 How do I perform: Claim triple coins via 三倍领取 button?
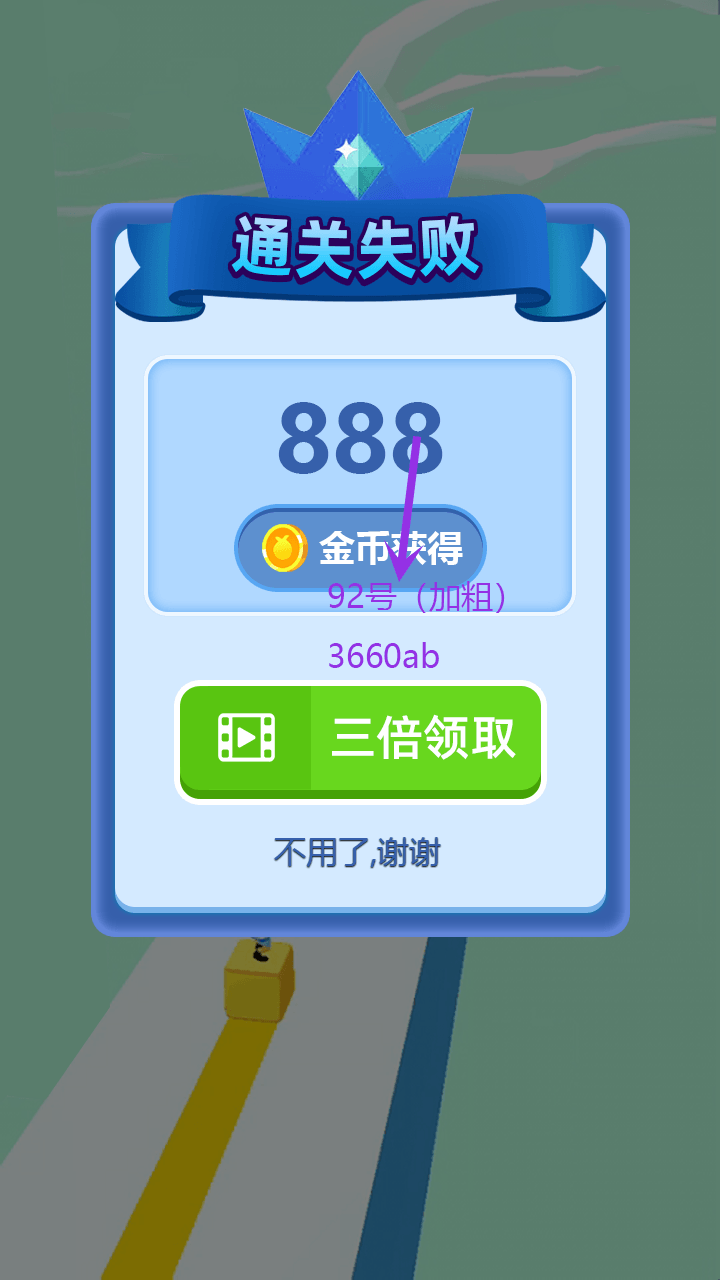[x=361, y=739]
